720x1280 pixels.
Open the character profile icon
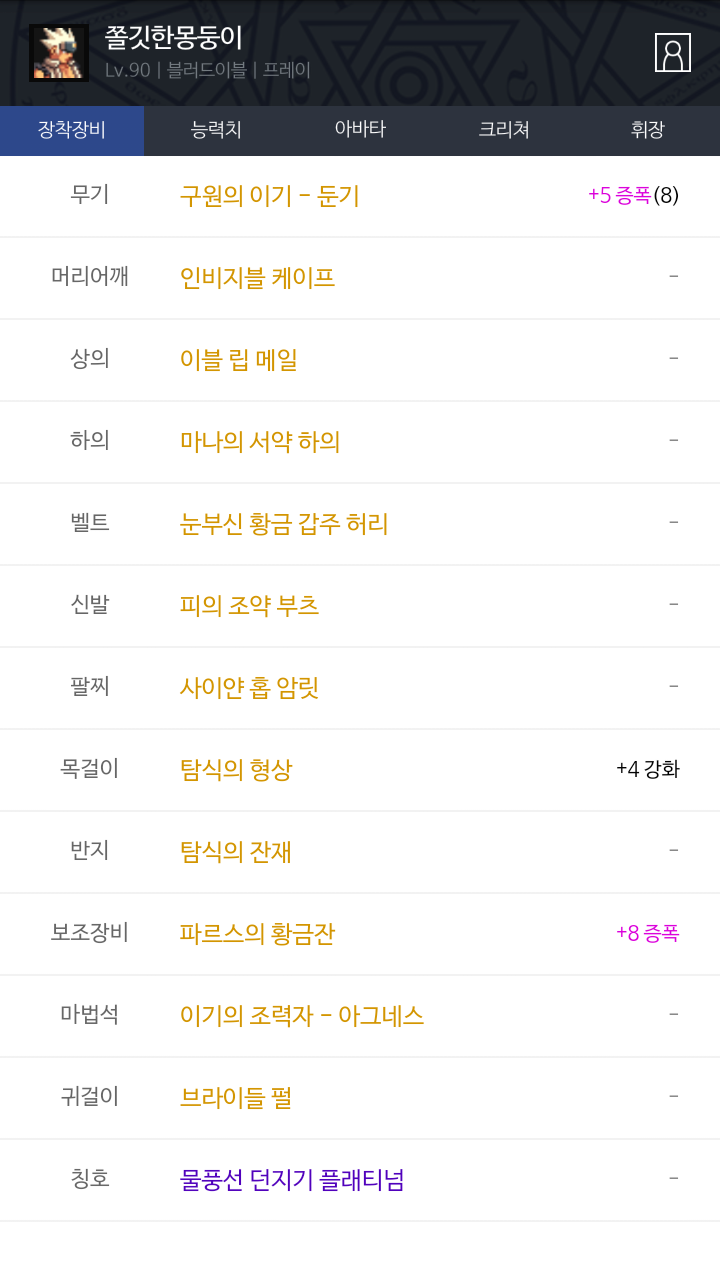click(673, 53)
